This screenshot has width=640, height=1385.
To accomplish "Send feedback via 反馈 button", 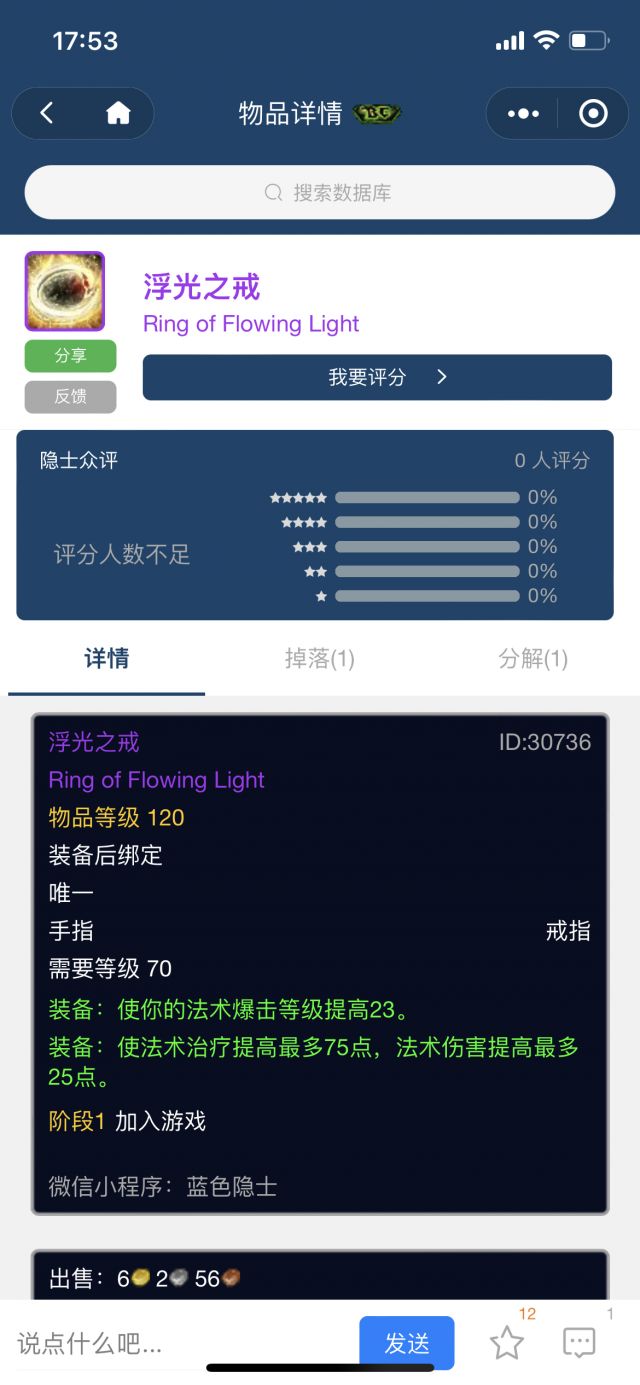I will pyautogui.click(x=70, y=396).
